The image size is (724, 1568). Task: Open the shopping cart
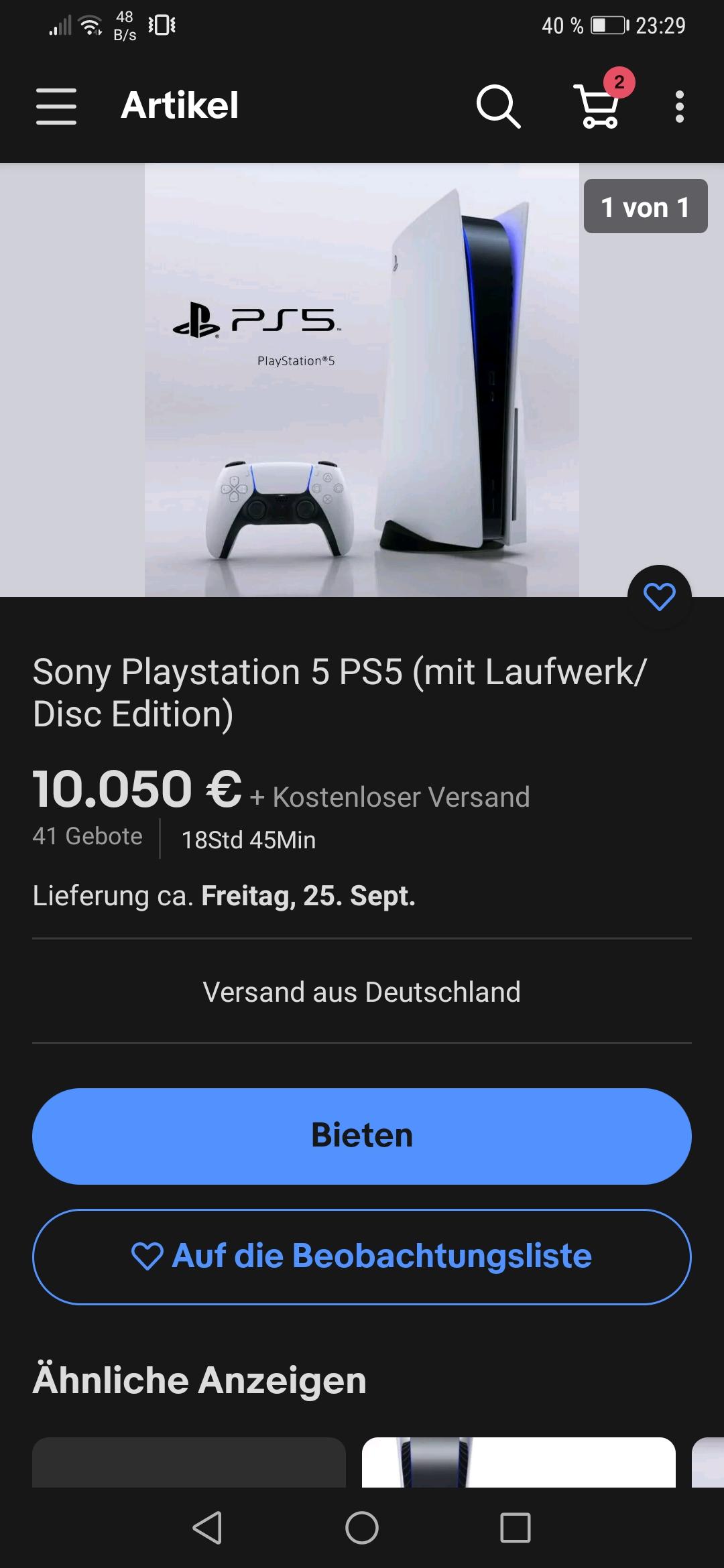click(598, 106)
